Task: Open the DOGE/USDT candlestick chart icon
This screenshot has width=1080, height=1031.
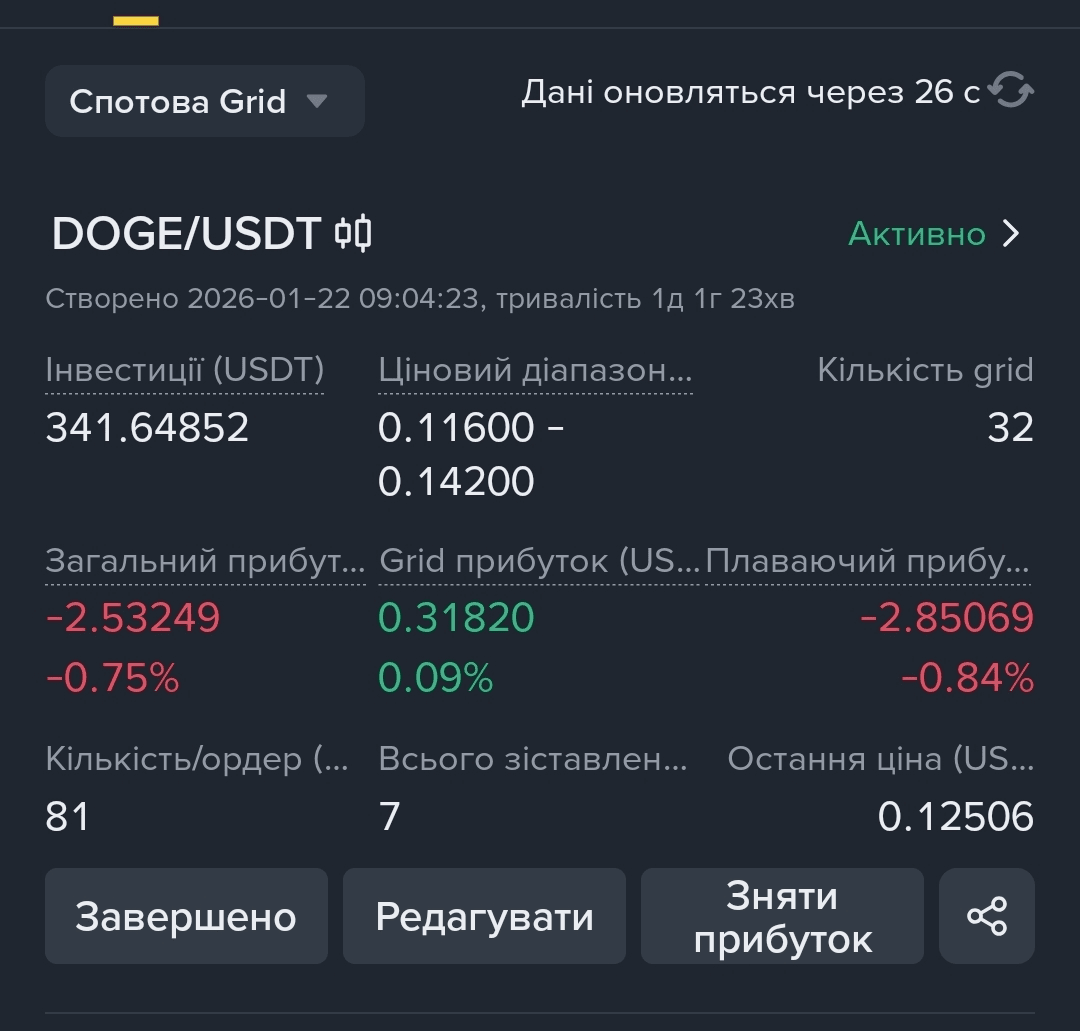Action: (x=353, y=233)
